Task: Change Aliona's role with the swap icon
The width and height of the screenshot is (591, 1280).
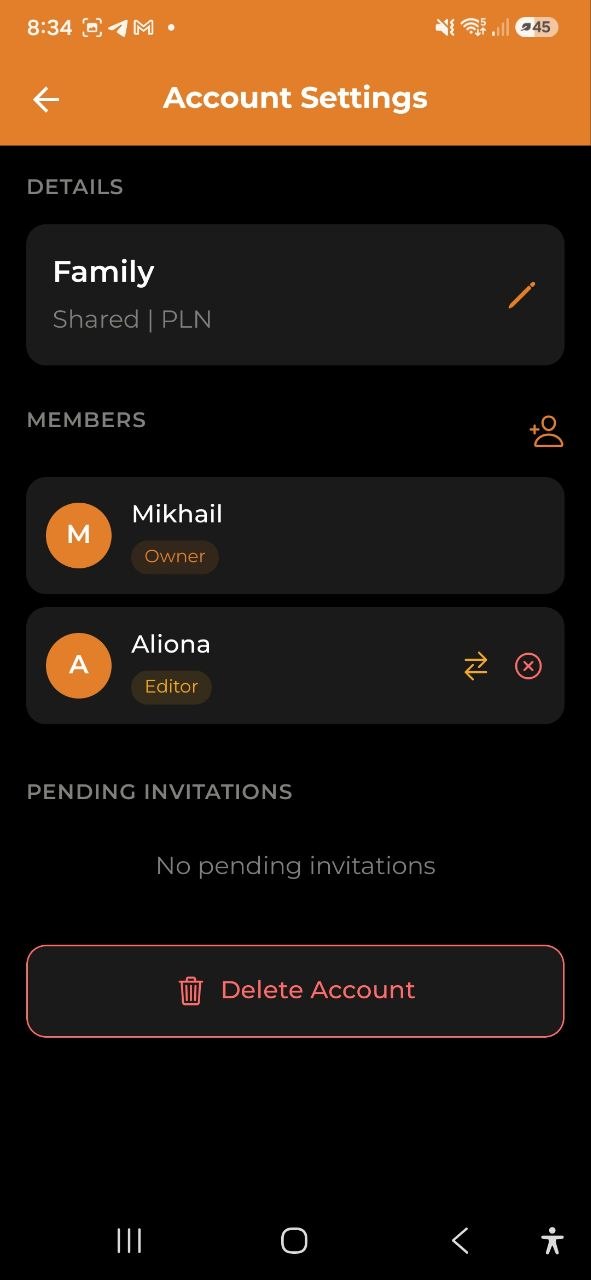Action: (x=476, y=666)
